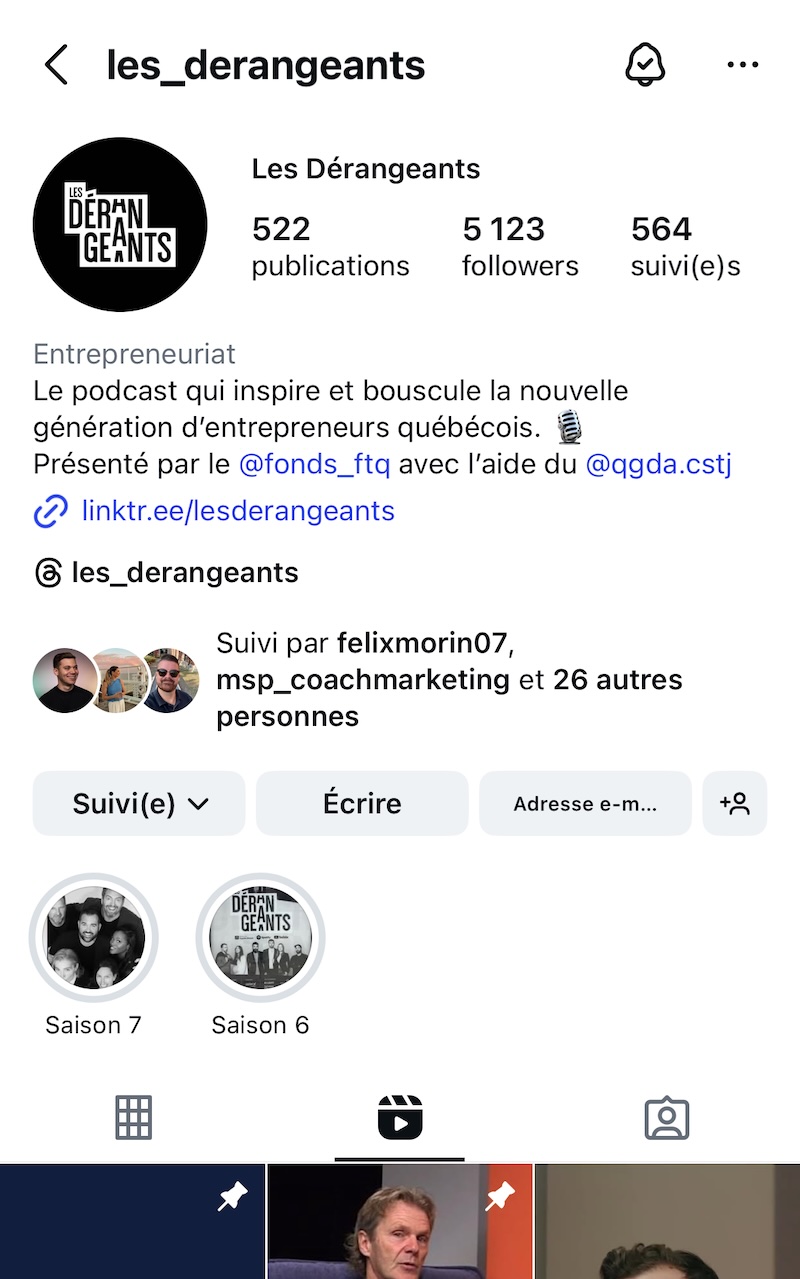Open the les_derangeants Threads profile
Viewport: 800px width, 1279px height.
tap(184, 573)
